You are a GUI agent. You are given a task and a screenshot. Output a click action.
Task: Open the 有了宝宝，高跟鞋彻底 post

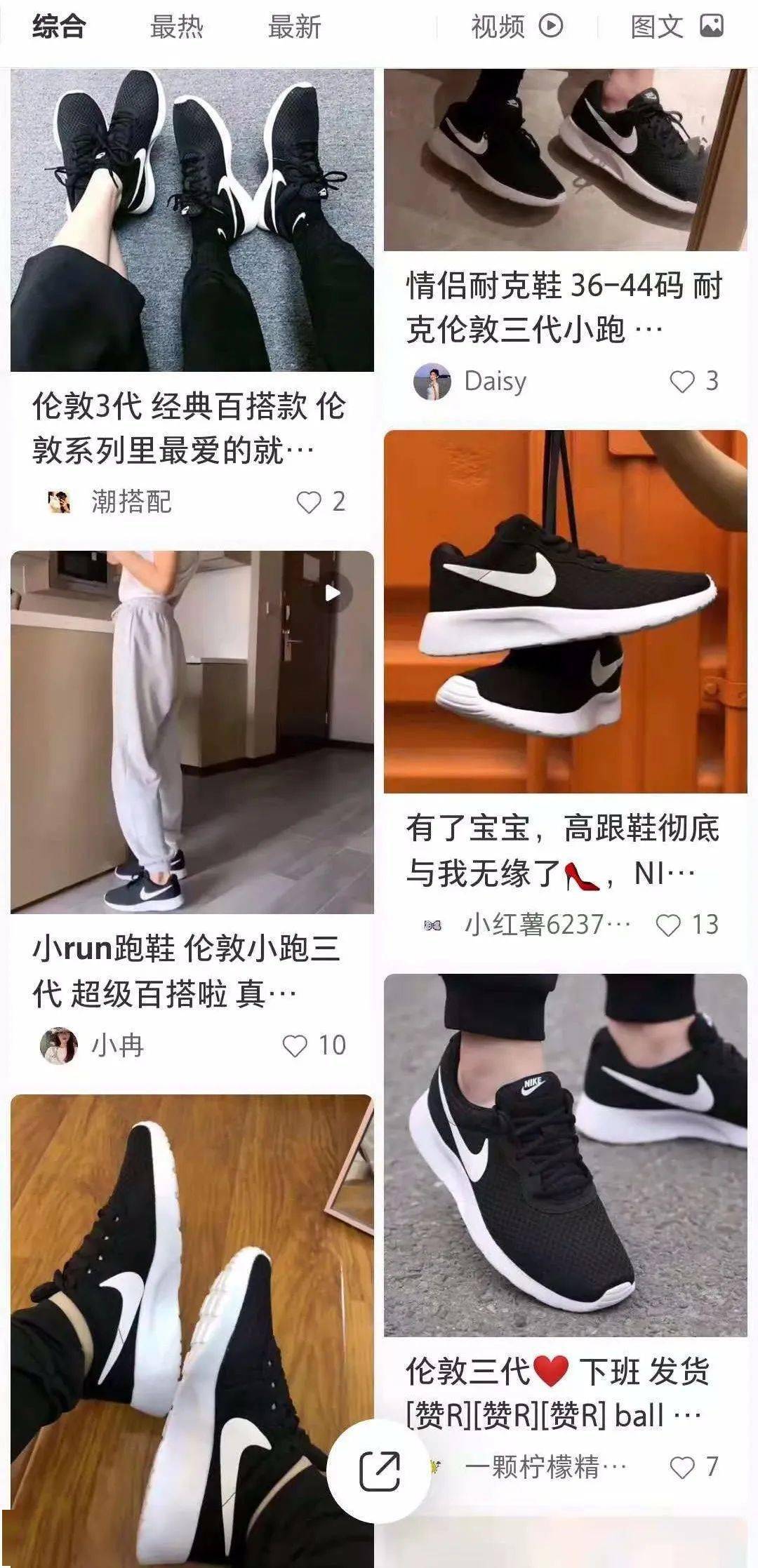[565, 612]
